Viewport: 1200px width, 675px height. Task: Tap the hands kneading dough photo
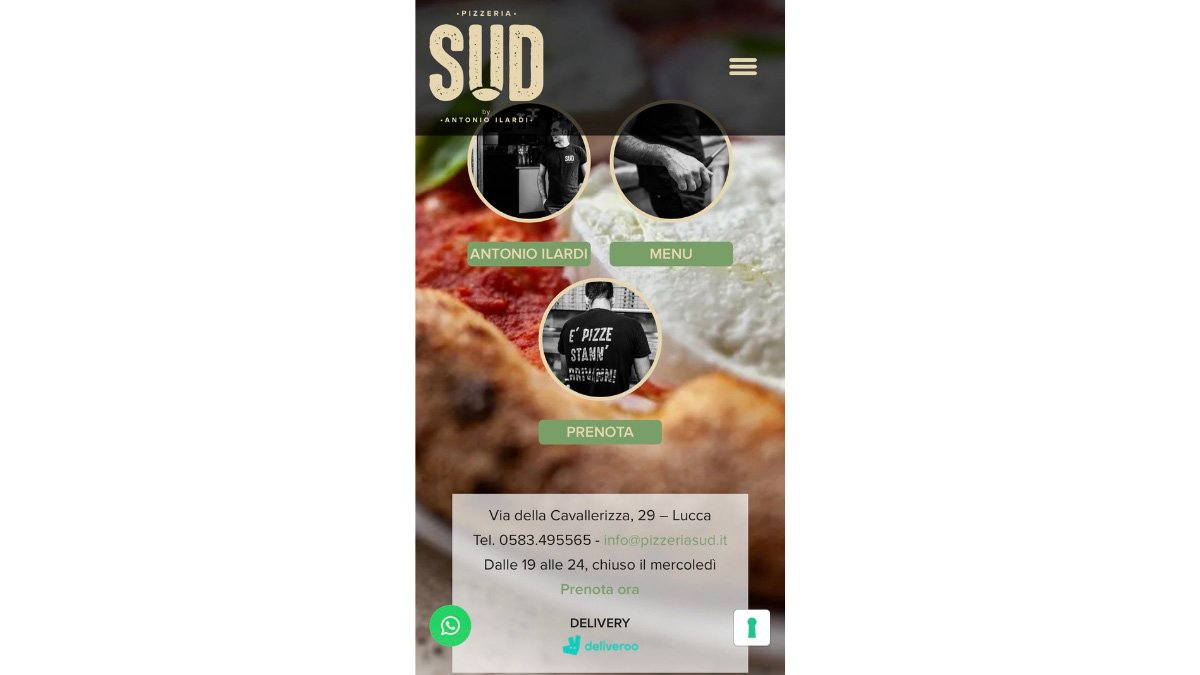pyautogui.click(x=671, y=161)
